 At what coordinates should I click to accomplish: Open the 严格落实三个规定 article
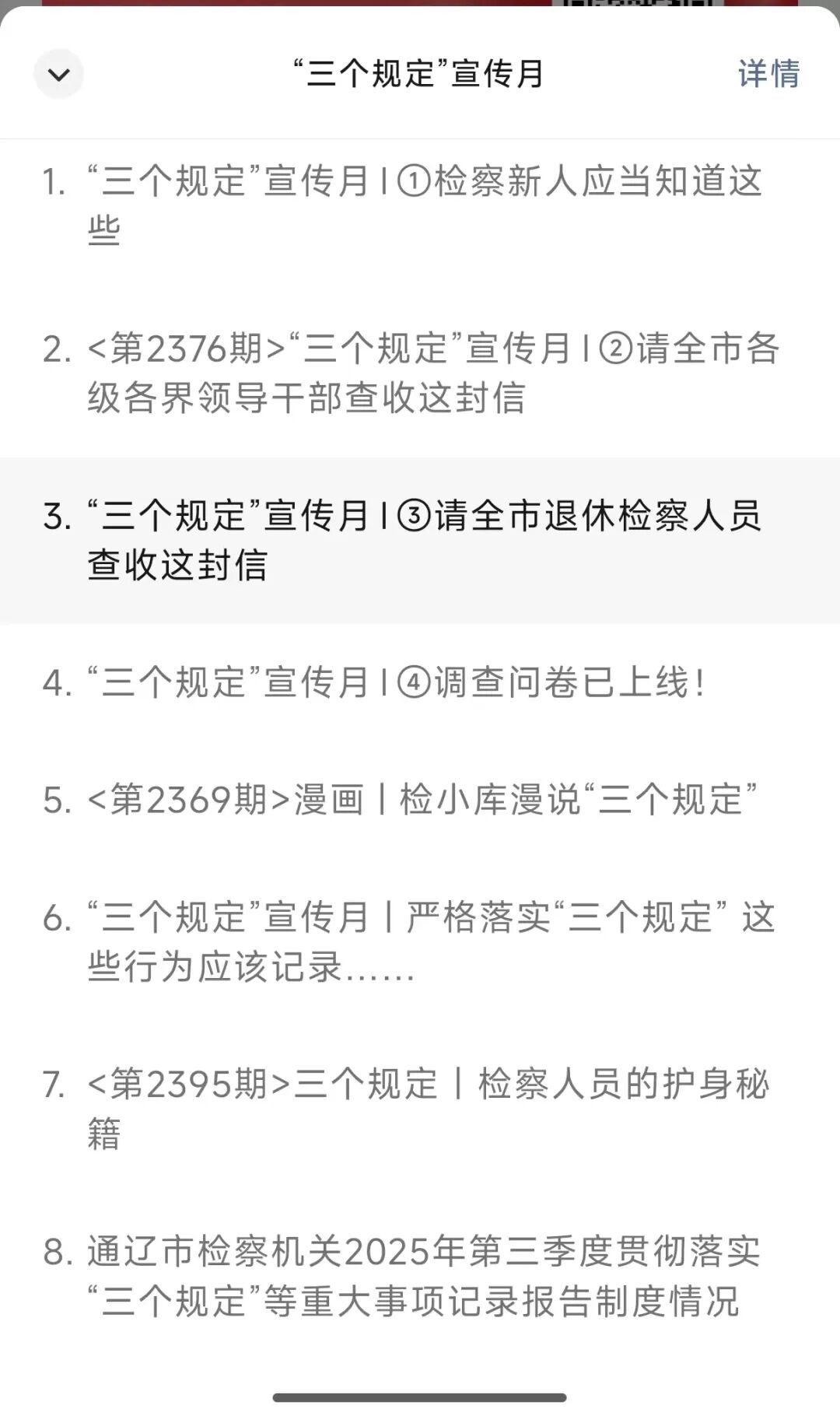(x=420, y=941)
